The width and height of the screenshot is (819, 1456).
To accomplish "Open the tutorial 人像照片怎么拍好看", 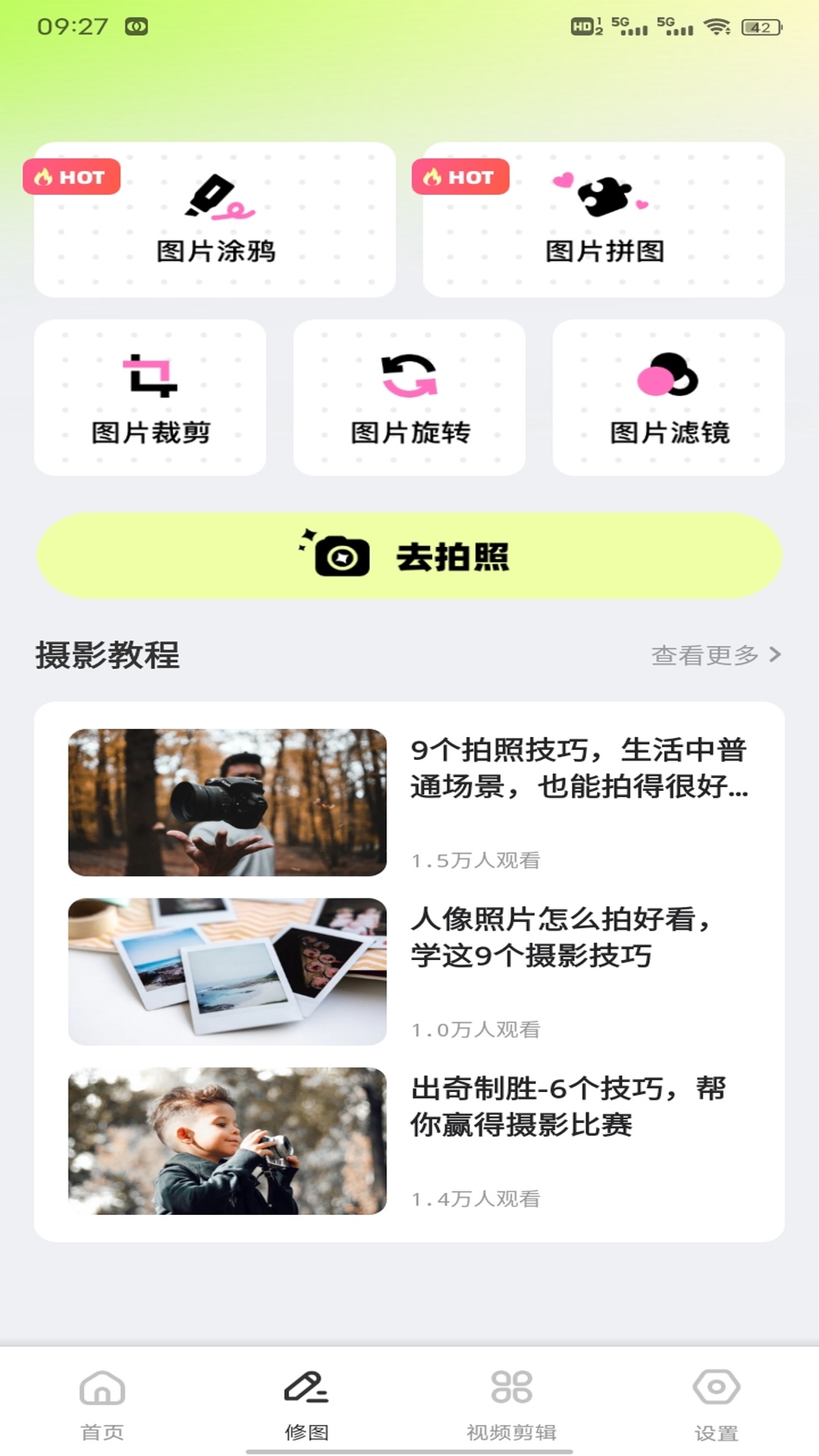I will pos(409,971).
